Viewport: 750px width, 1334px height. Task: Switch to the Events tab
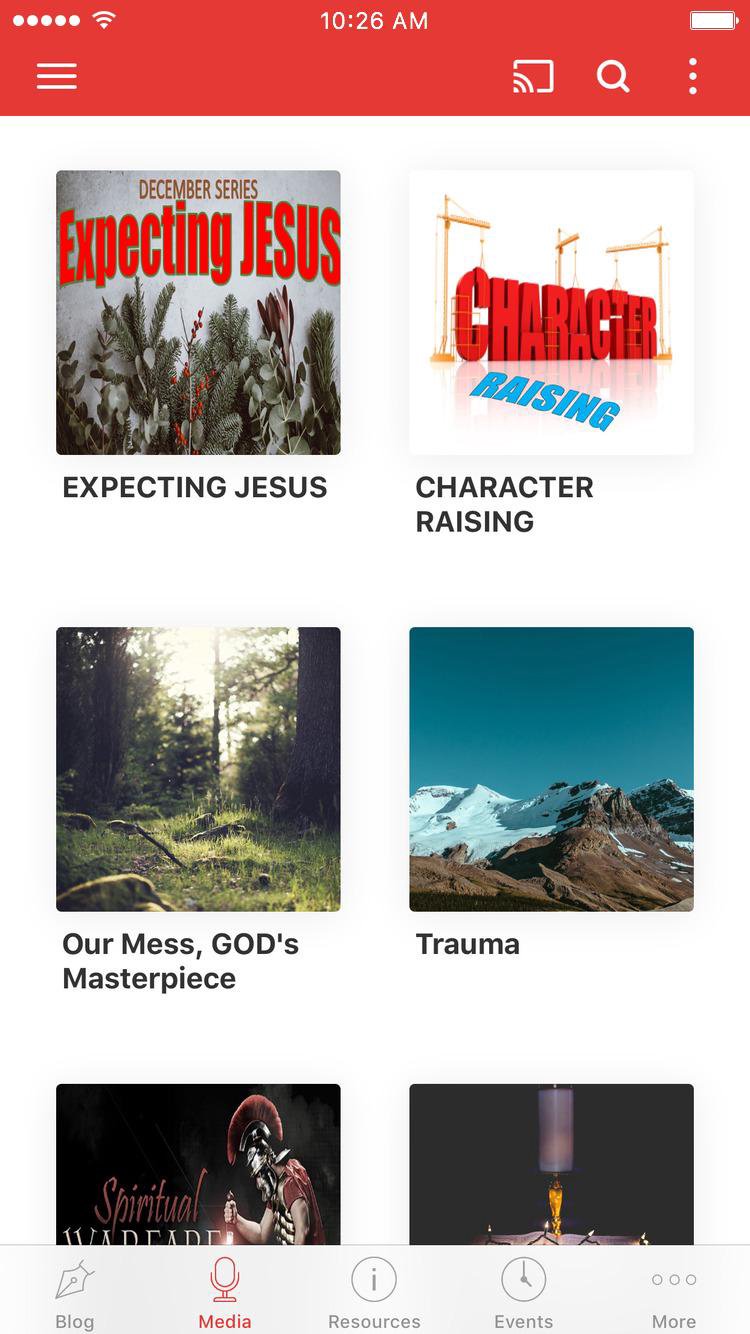point(524,1294)
